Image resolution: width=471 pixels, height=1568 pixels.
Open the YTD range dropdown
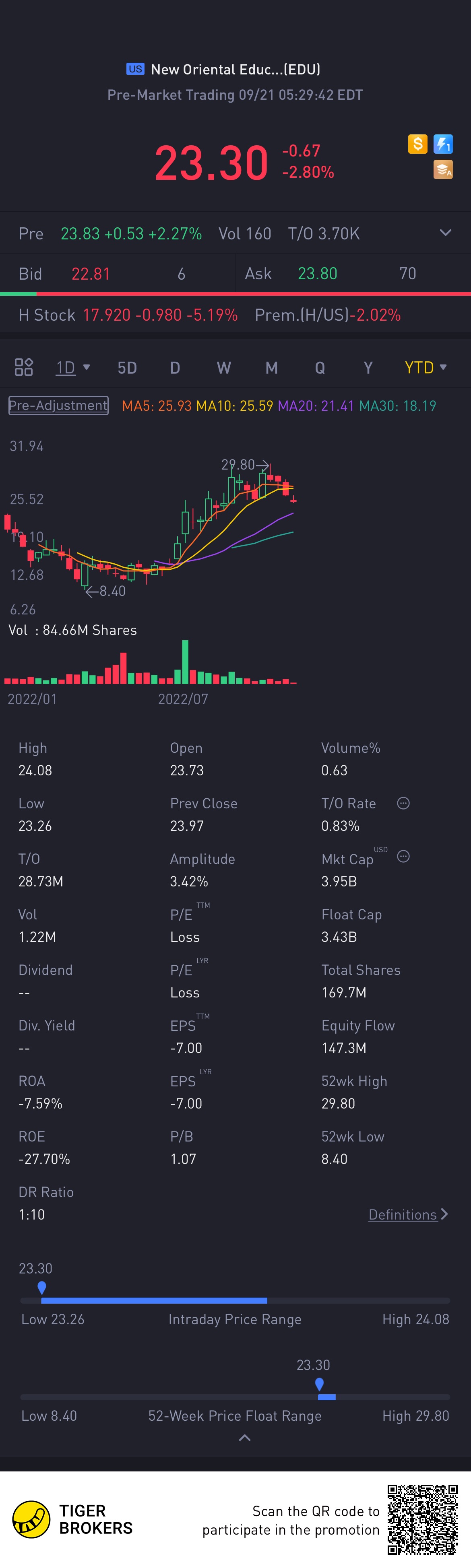click(426, 368)
